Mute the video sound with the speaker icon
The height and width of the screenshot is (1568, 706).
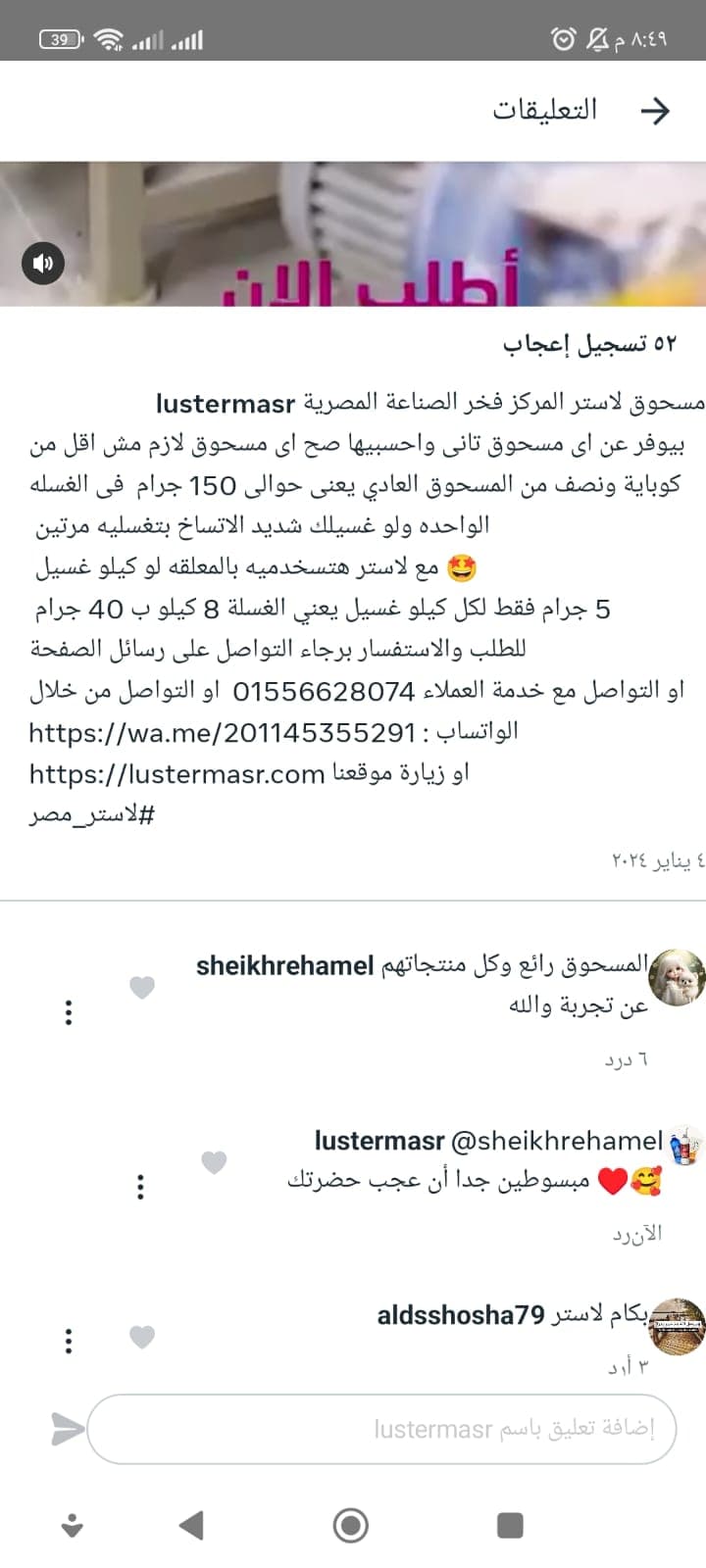click(43, 263)
